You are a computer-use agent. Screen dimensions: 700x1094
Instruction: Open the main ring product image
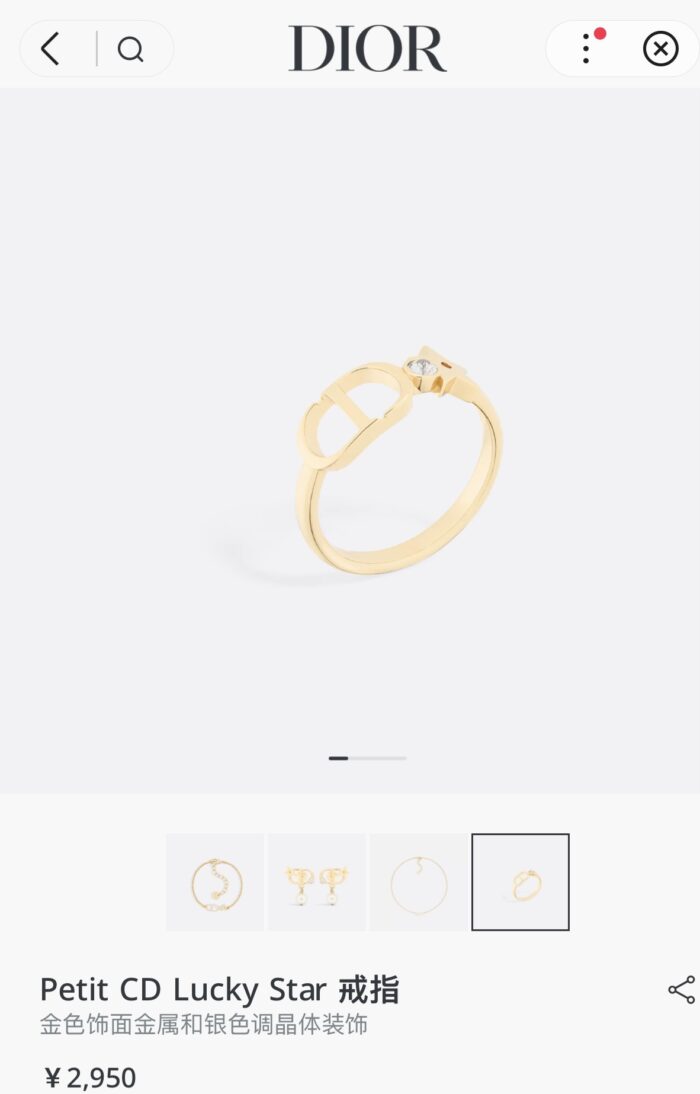coord(398,460)
